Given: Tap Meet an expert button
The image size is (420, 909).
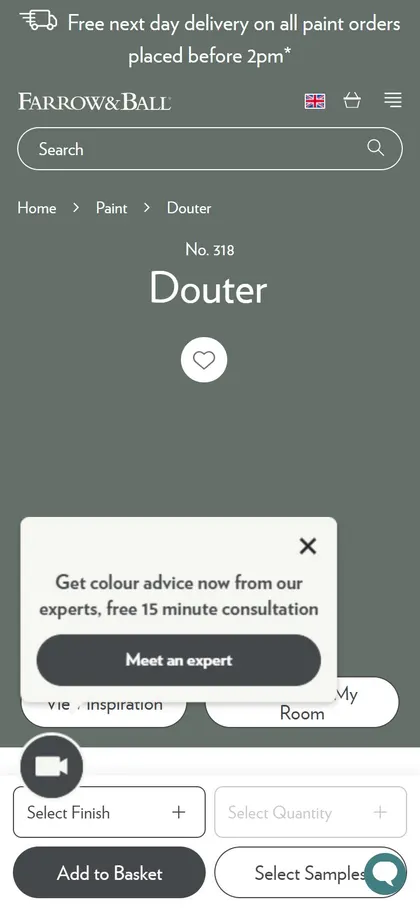Looking at the screenshot, I should pyautogui.click(x=179, y=660).
